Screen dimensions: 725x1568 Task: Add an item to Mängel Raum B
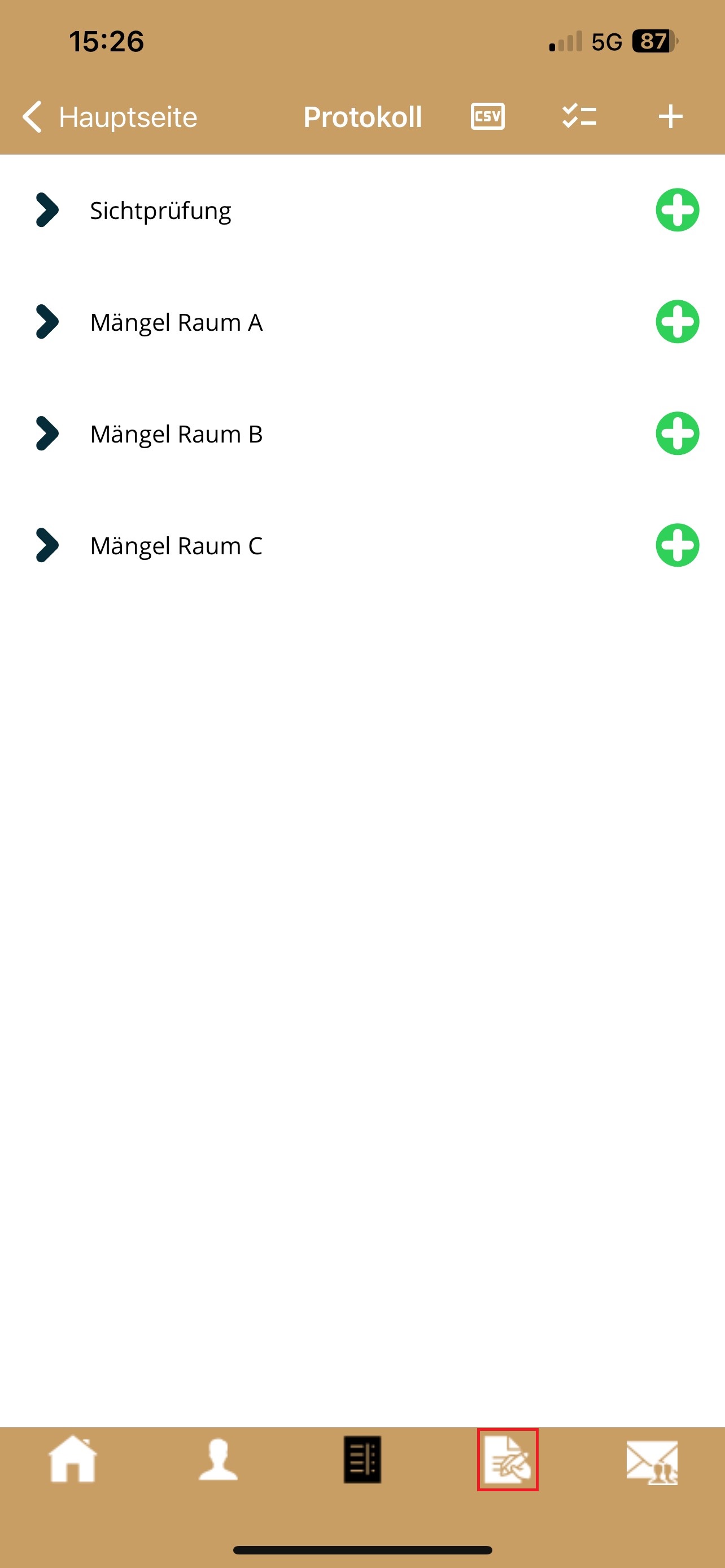pos(677,433)
